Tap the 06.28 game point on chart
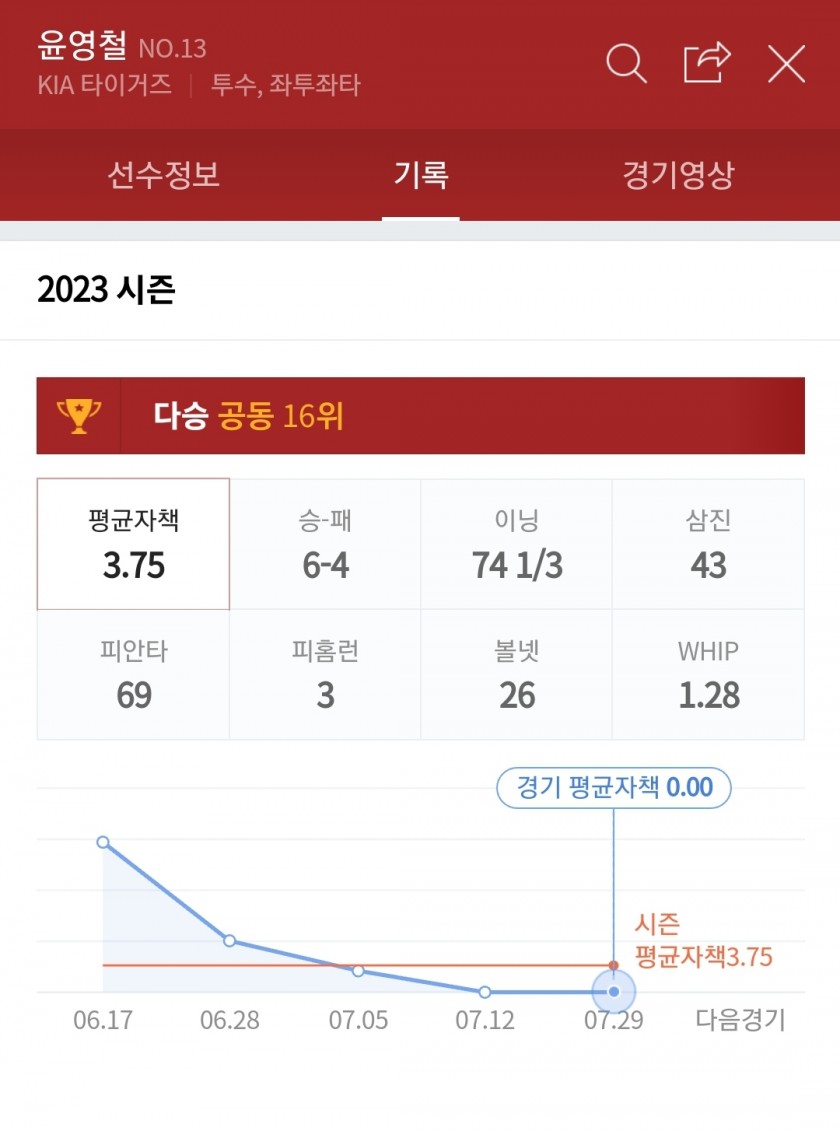Viewport: 840px width, 1131px height. tap(230, 941)
